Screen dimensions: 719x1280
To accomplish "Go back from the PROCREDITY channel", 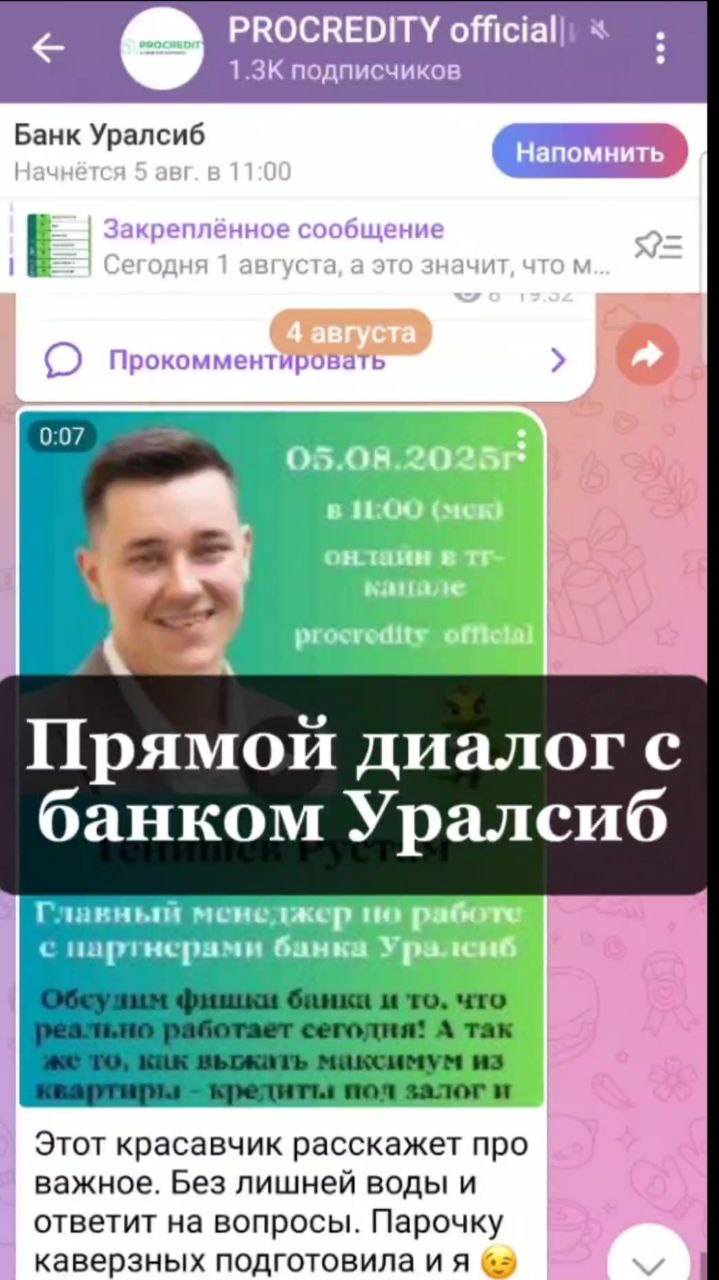I will 48,48.
